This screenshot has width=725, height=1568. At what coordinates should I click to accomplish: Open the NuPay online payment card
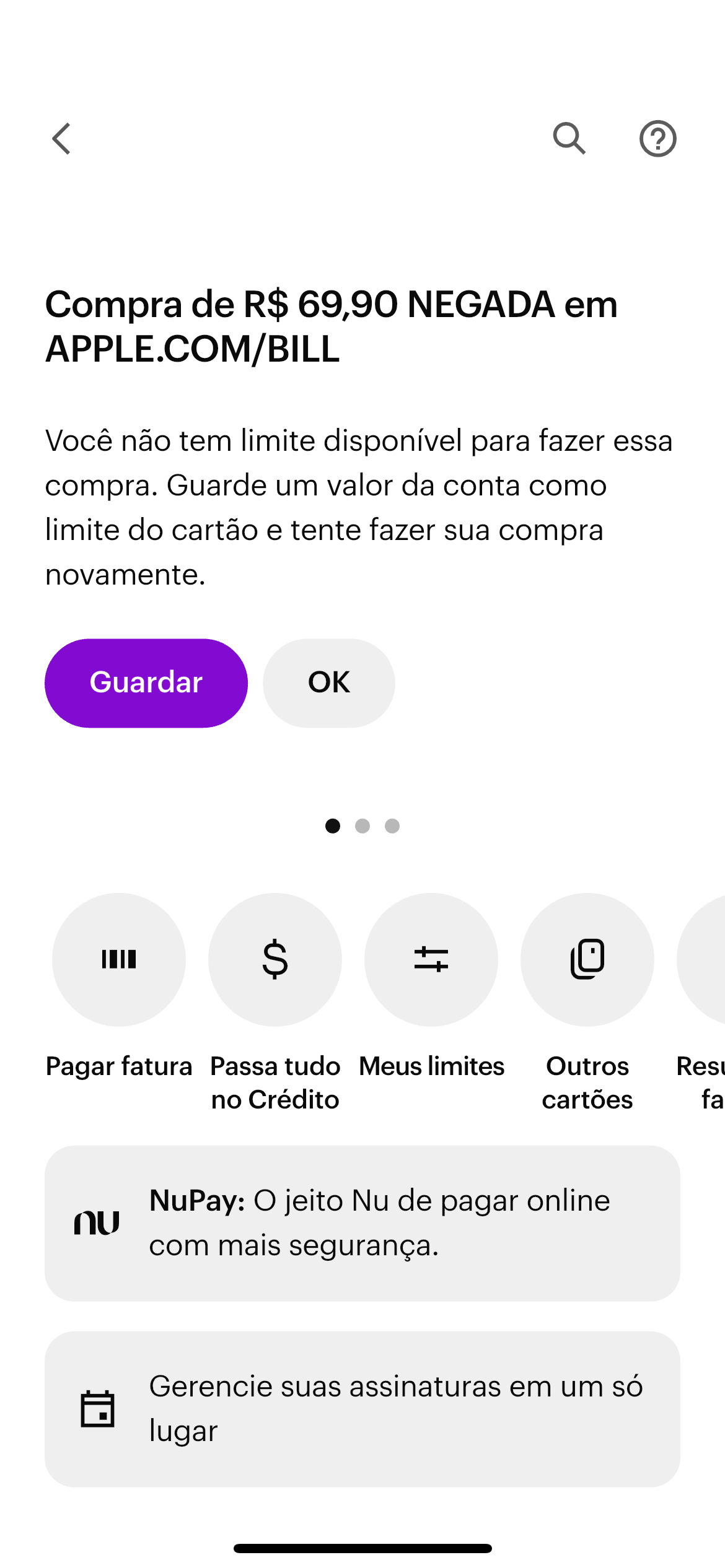click(x=362, y=1222)
